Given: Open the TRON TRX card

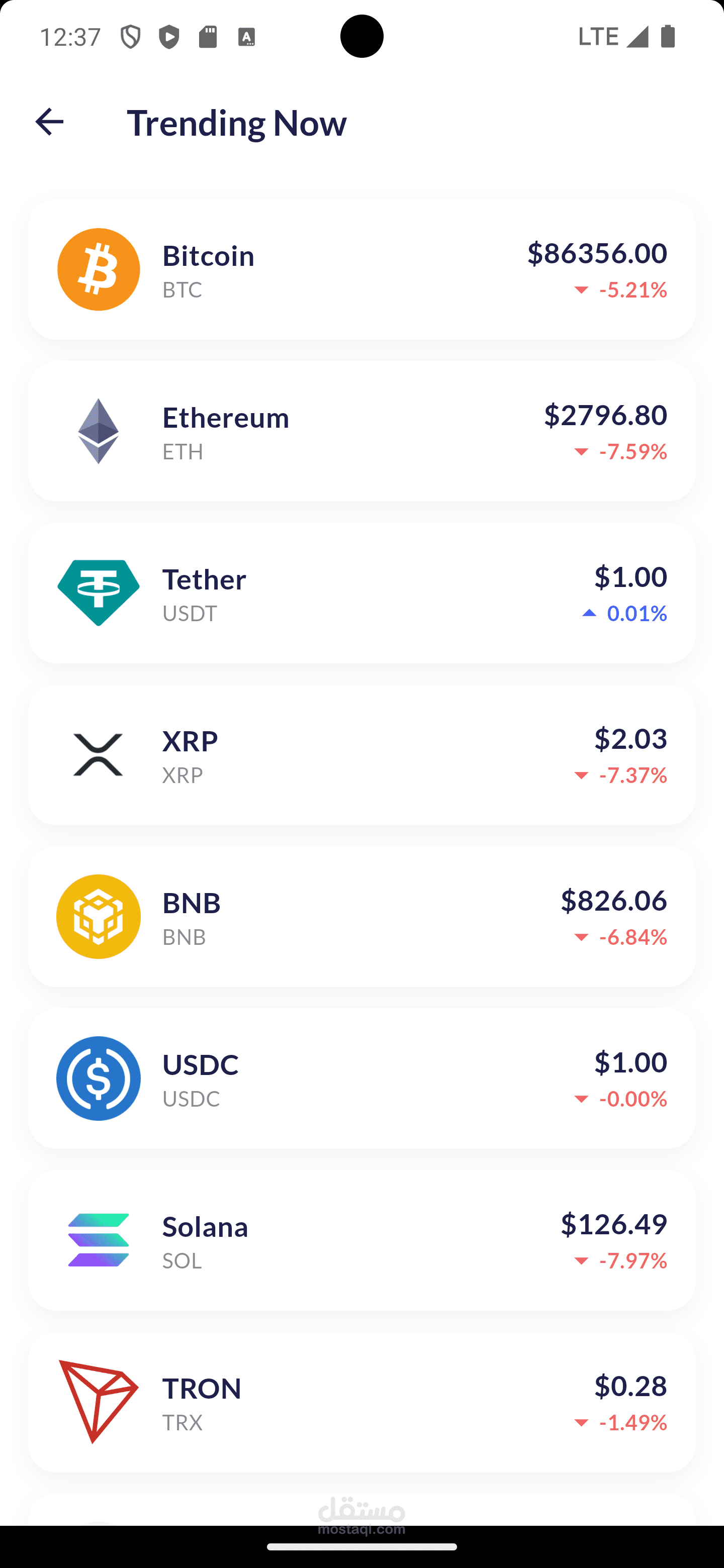Looking at the screenshot, I should pyautogui.click(x=361, y=1403).
